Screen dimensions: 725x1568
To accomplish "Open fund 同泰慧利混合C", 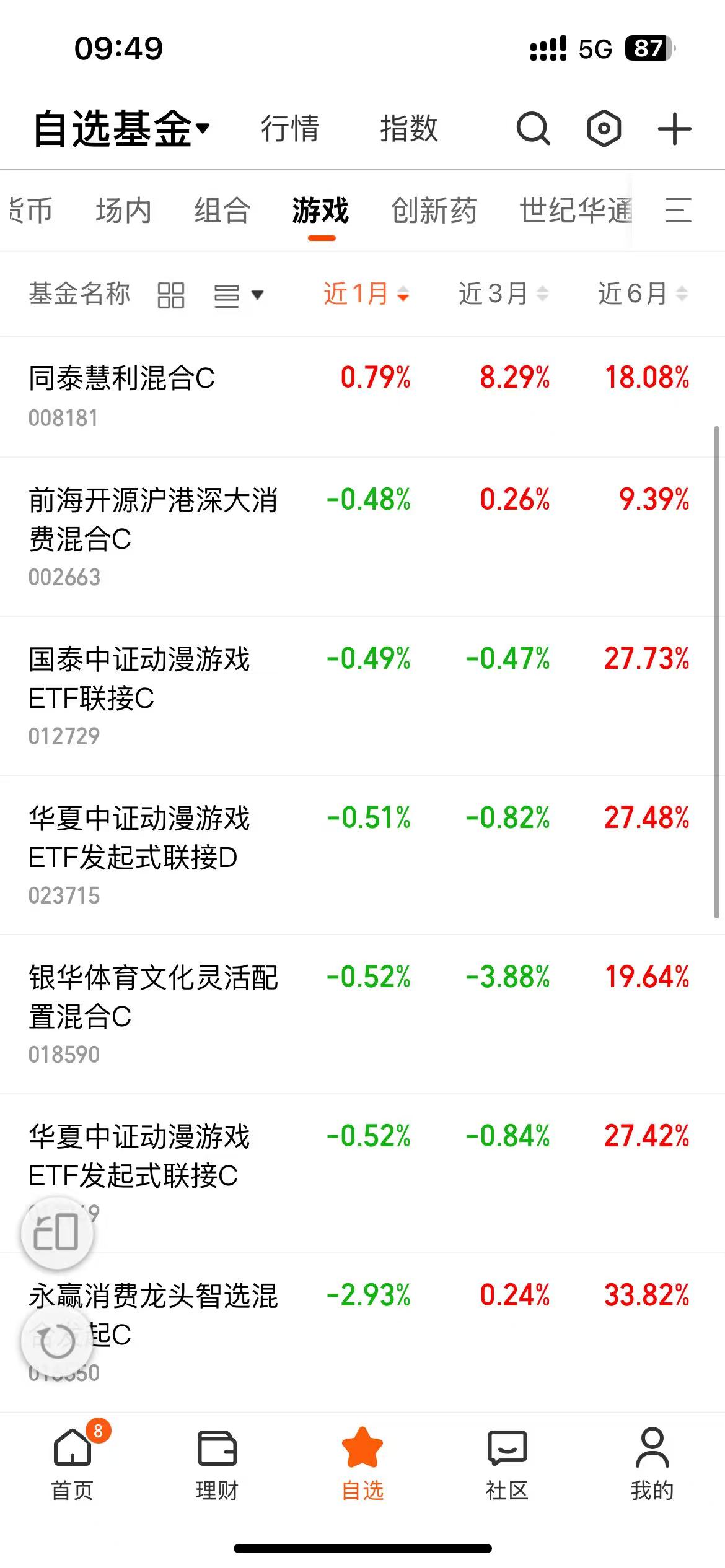I will (x=362, y=396).
